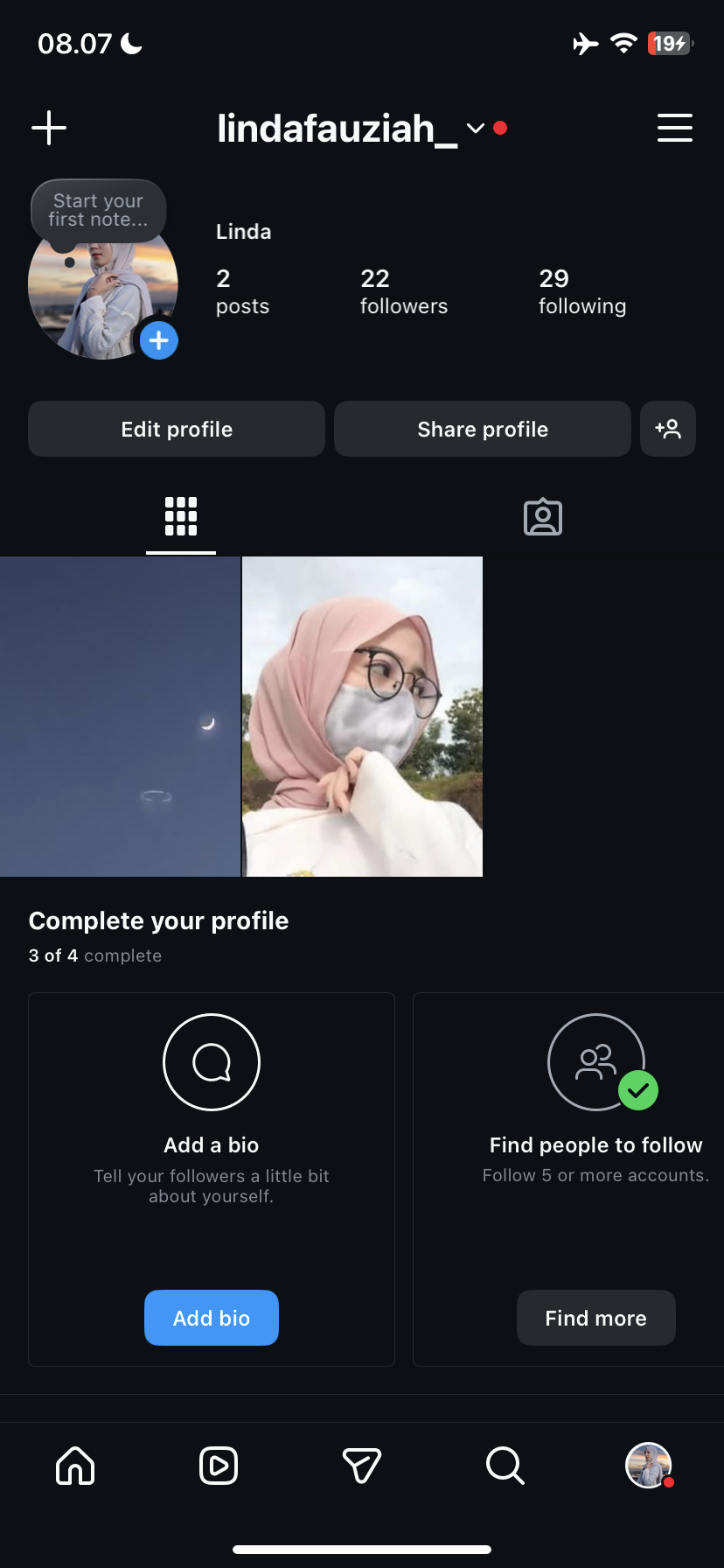Go to the home feed
Viewport: 724px width, 1568px height.
[75, 1466]
